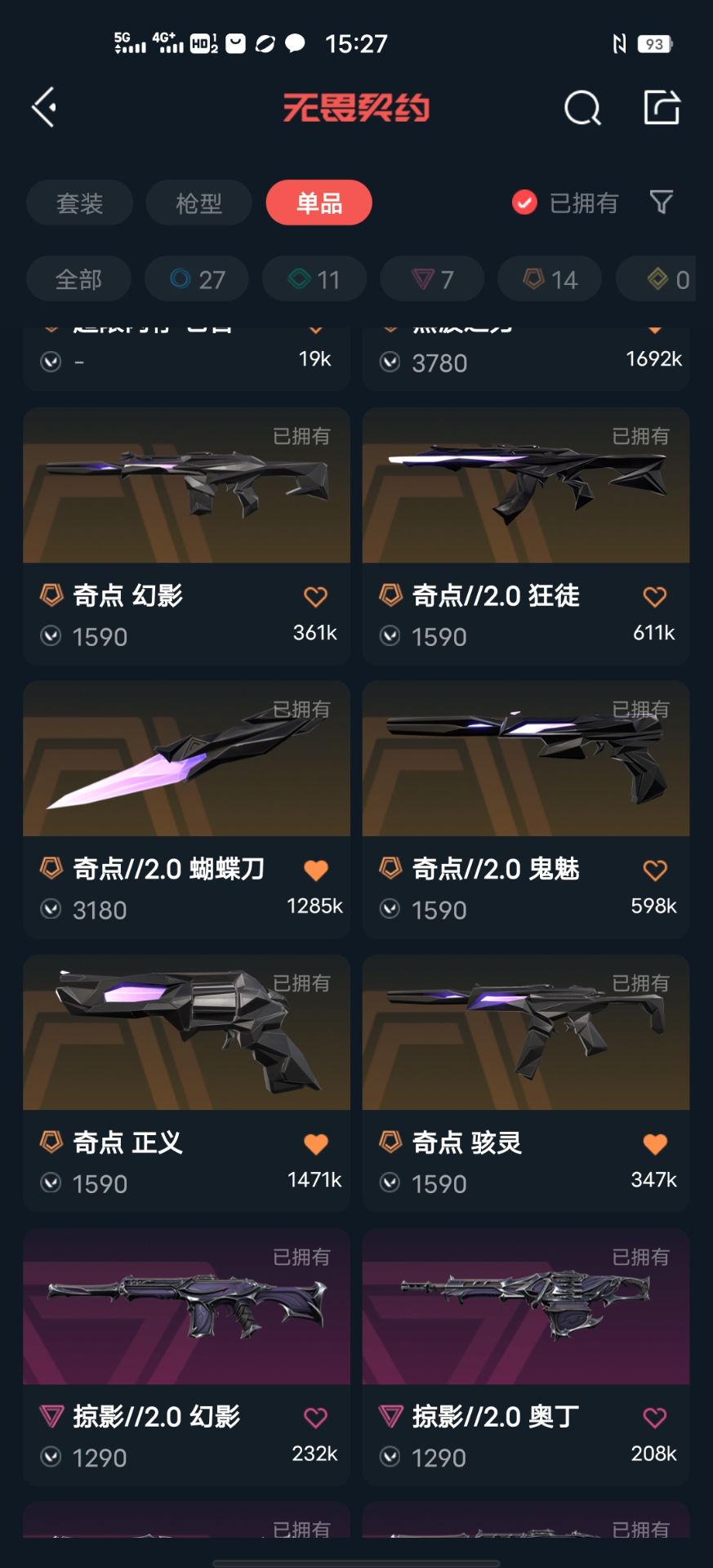This screenshot has height=1568, width=713.
Task: Open the search icon in the header
Action: 582,108
